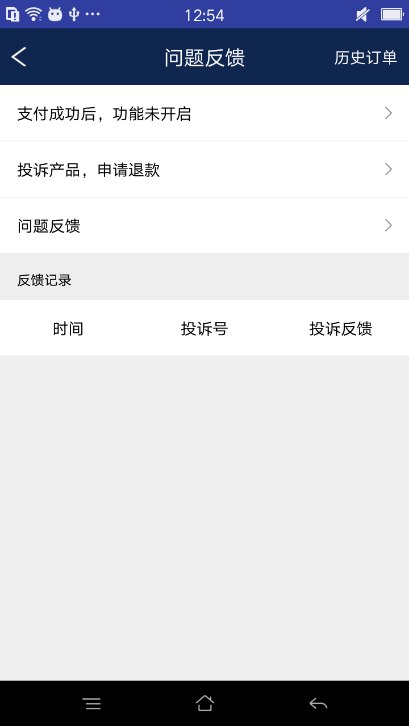Open the 支付成功后，功能未开启 row
Screen dimensions: 409x726
pos(204,113)
